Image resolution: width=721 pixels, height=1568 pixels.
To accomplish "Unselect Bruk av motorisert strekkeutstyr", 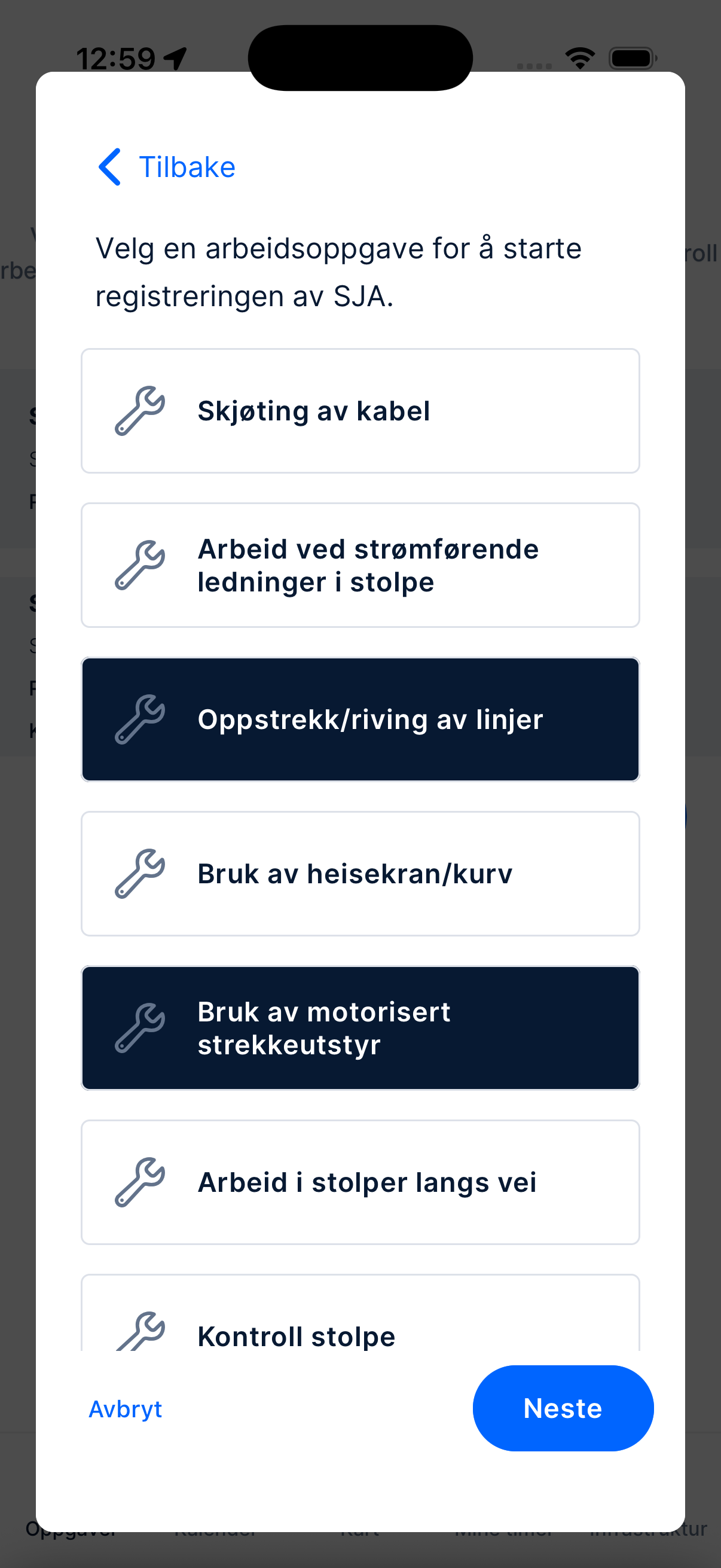I will (360, 1027).
